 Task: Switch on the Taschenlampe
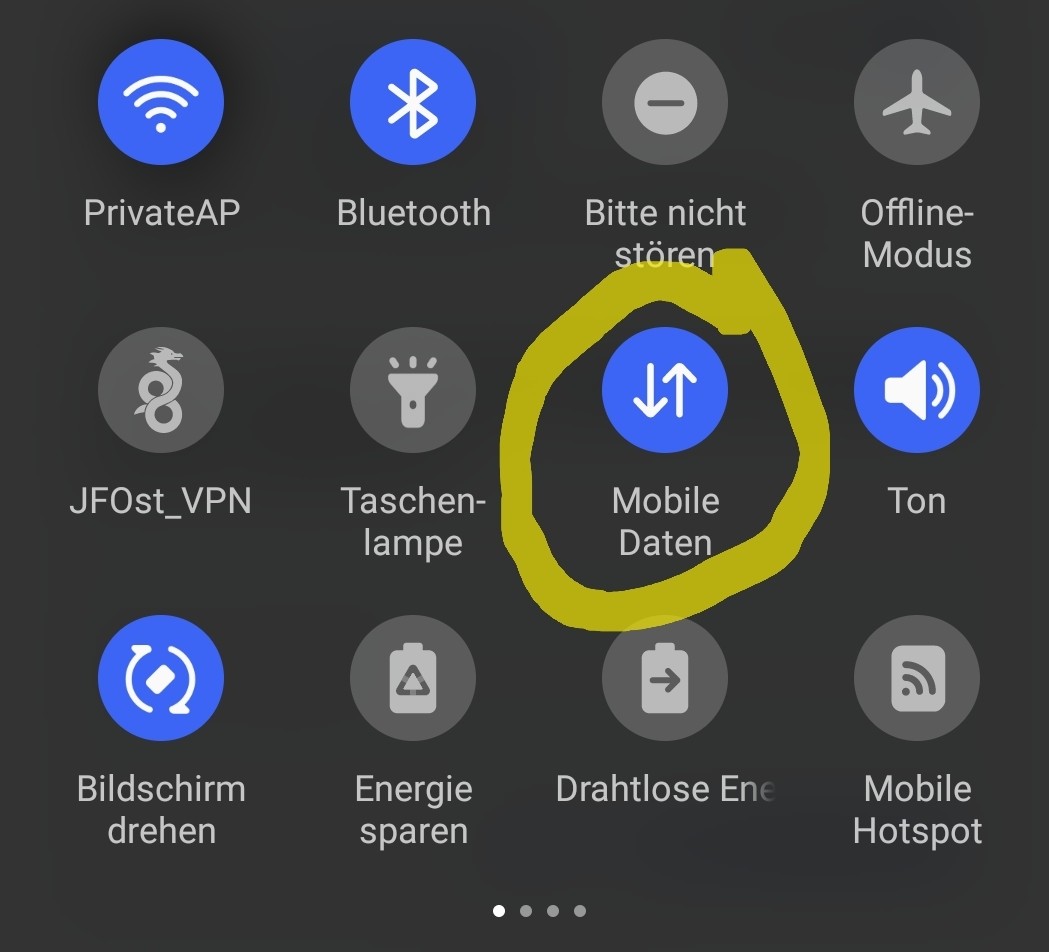click(x=413, y=390)
